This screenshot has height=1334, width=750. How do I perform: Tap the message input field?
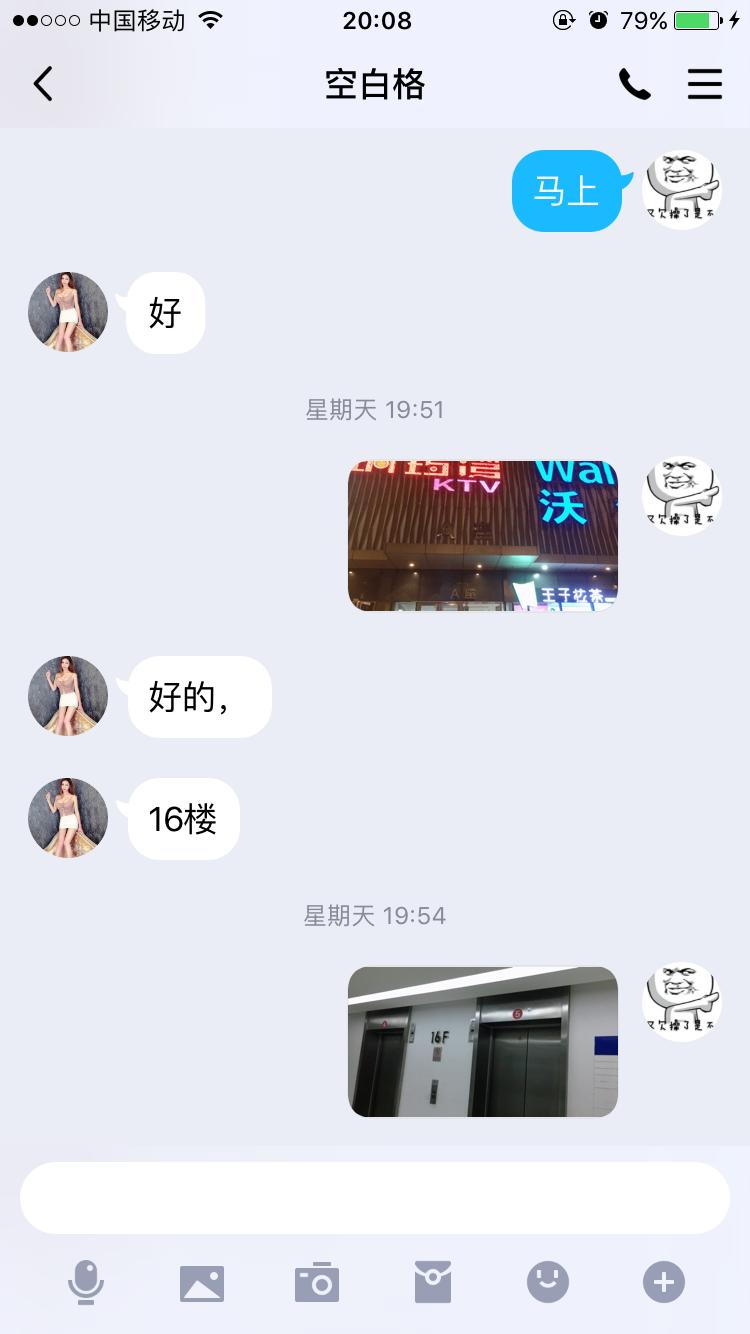375,1197
